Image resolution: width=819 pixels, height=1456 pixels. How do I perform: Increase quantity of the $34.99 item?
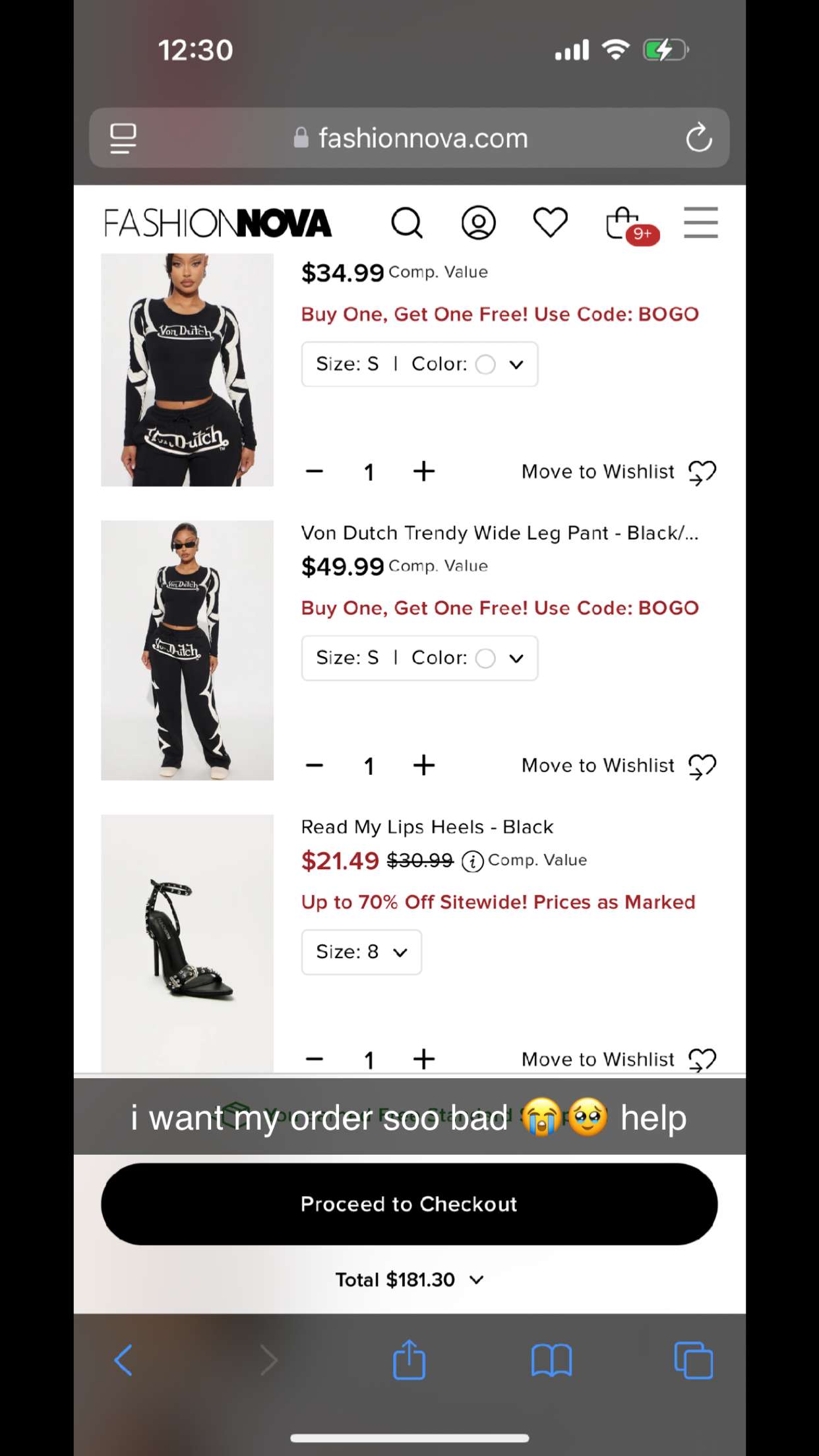tap(424, 471)
